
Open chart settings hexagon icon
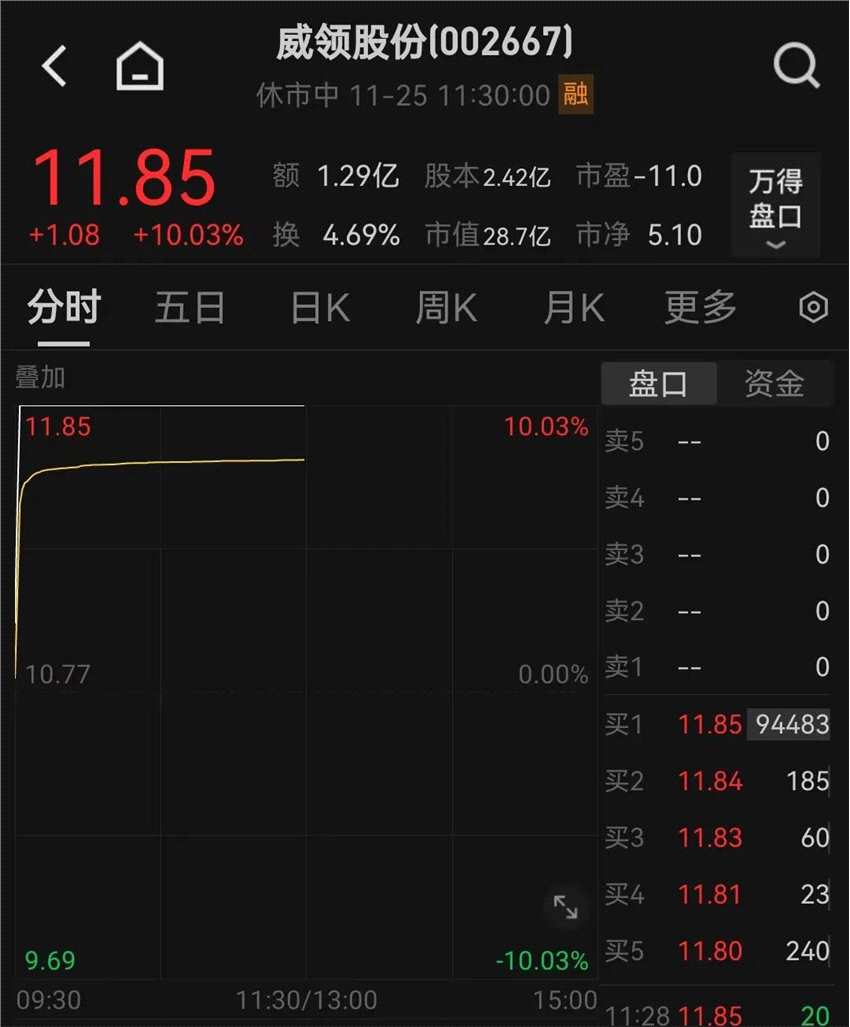814,307
